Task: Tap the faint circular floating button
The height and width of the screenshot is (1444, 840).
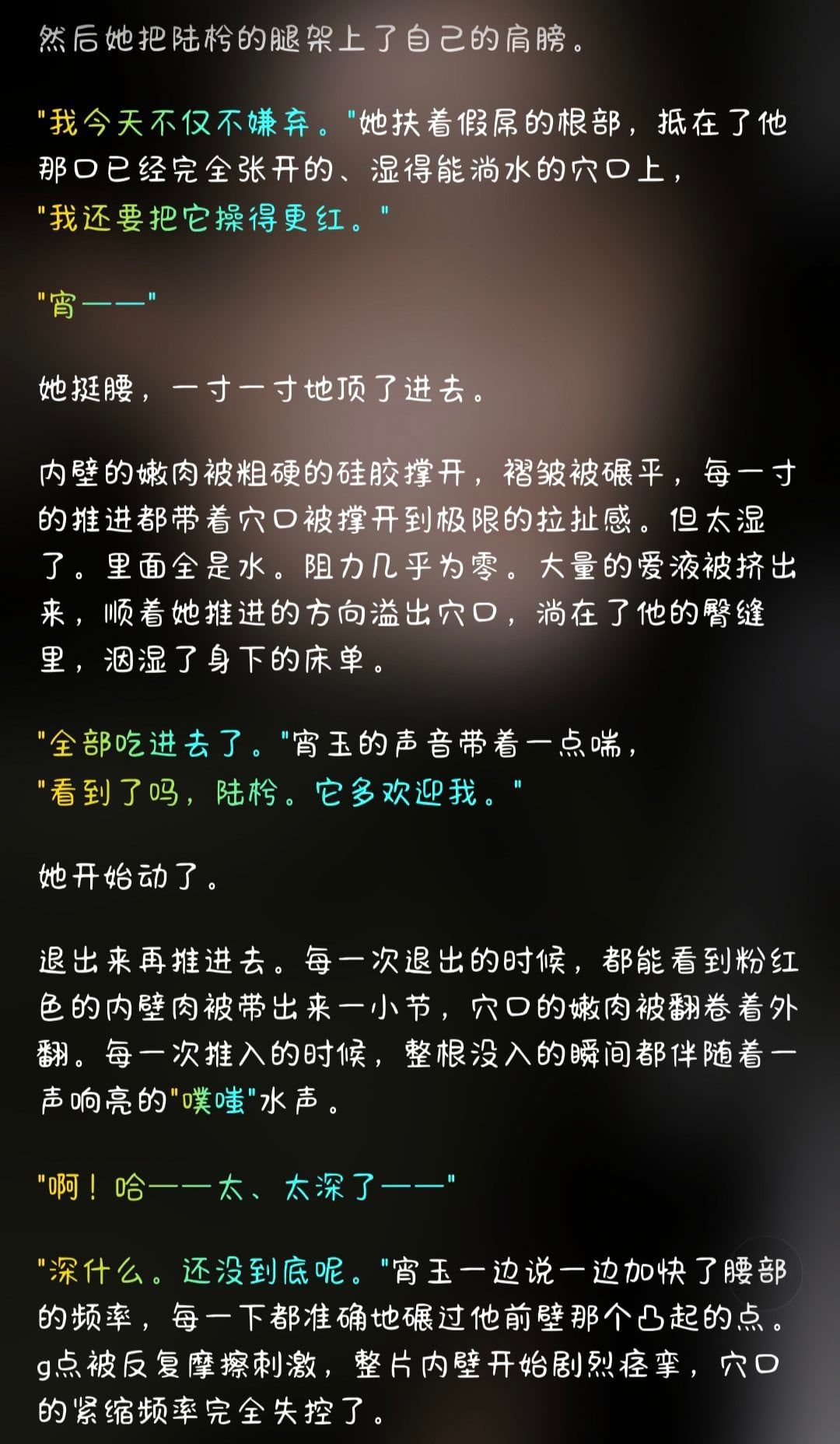Action: point(765,1272)
